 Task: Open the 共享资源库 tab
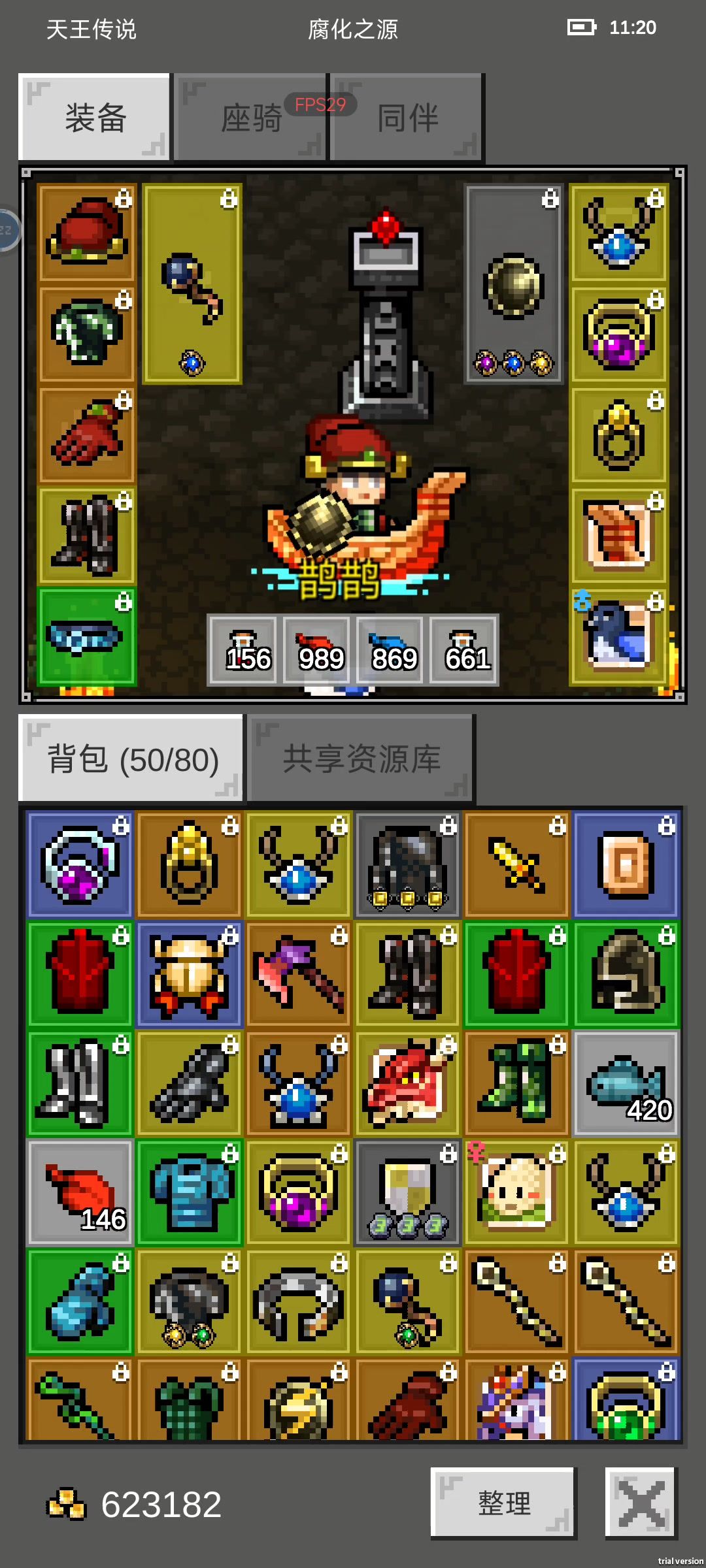click(x=361, y=759)
